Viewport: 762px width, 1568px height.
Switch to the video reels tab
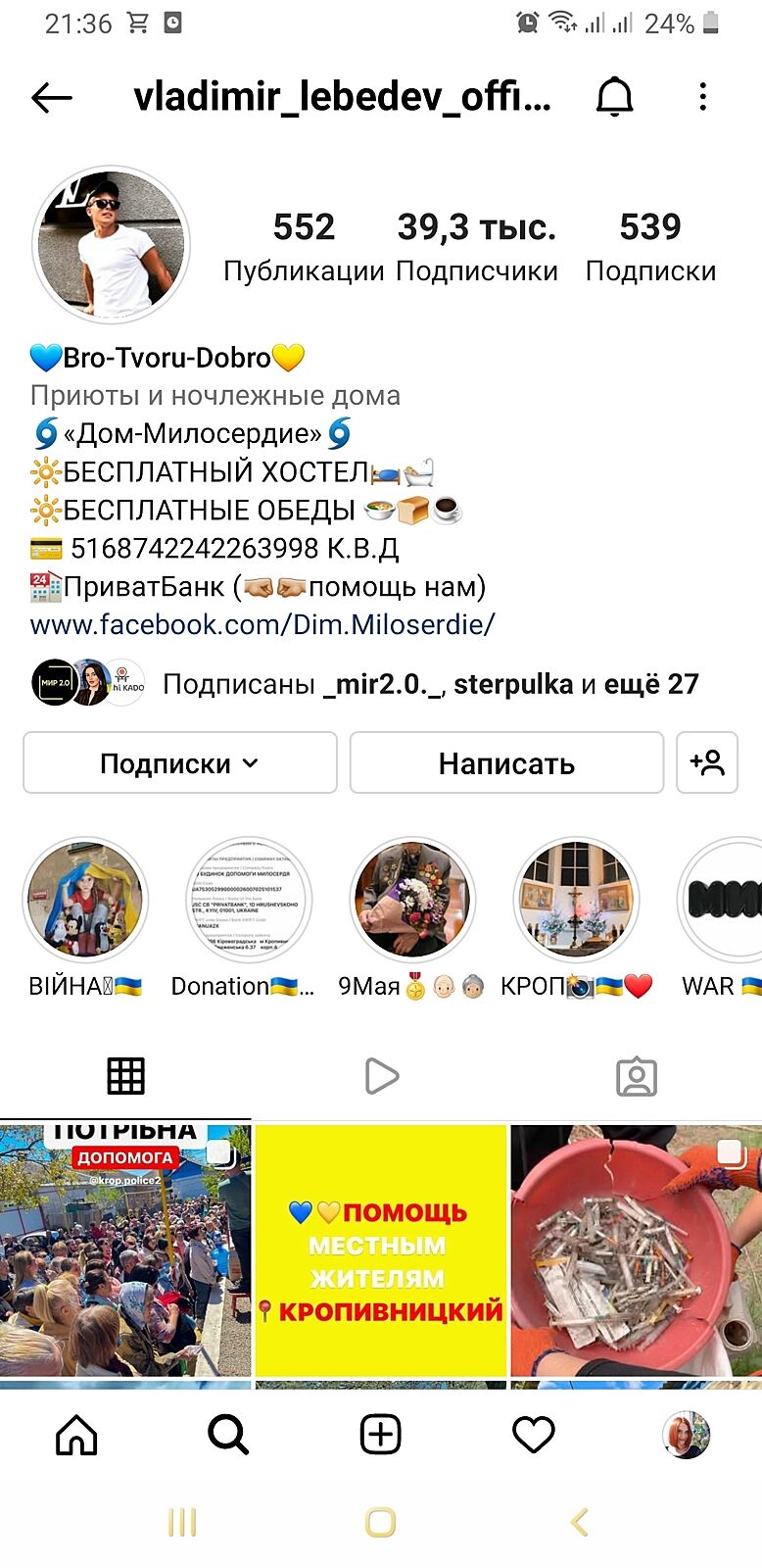click(x=381, y=1076)
